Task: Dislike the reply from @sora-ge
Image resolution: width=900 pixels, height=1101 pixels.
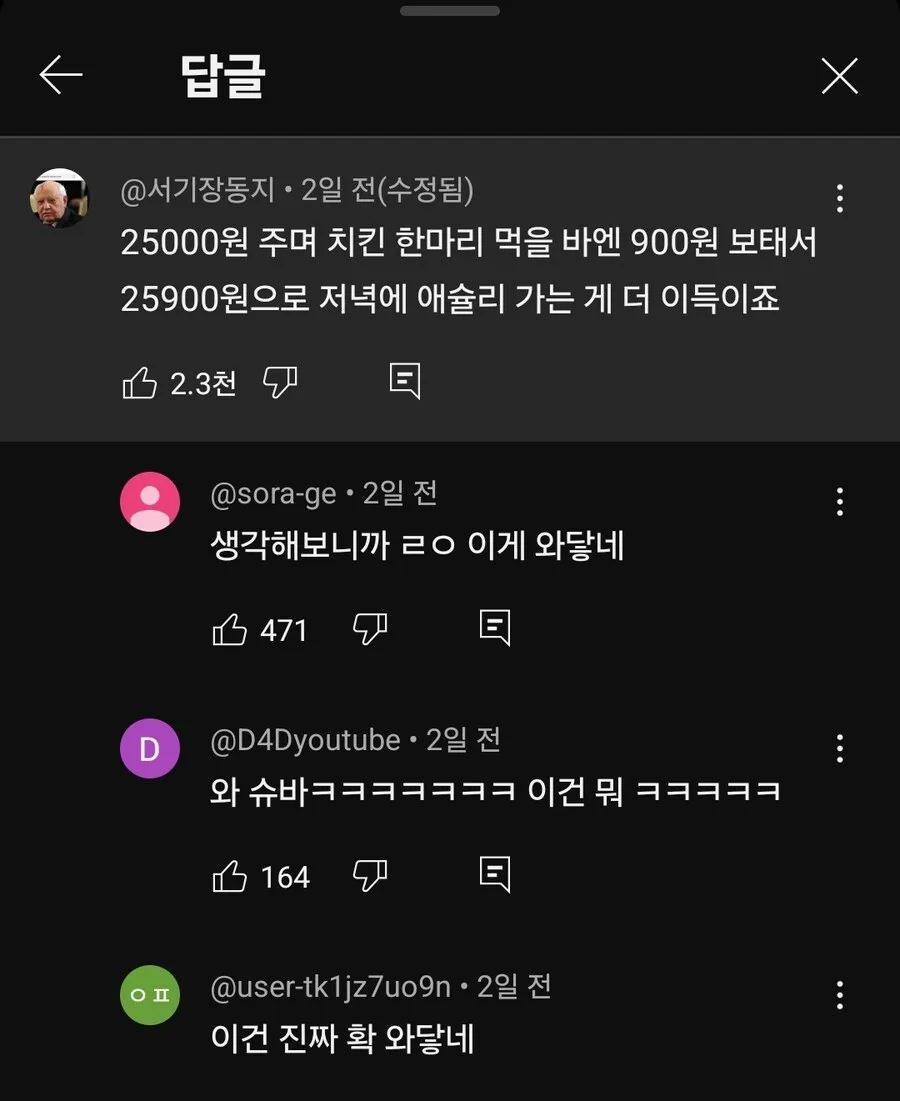Action: pos(371,630)
